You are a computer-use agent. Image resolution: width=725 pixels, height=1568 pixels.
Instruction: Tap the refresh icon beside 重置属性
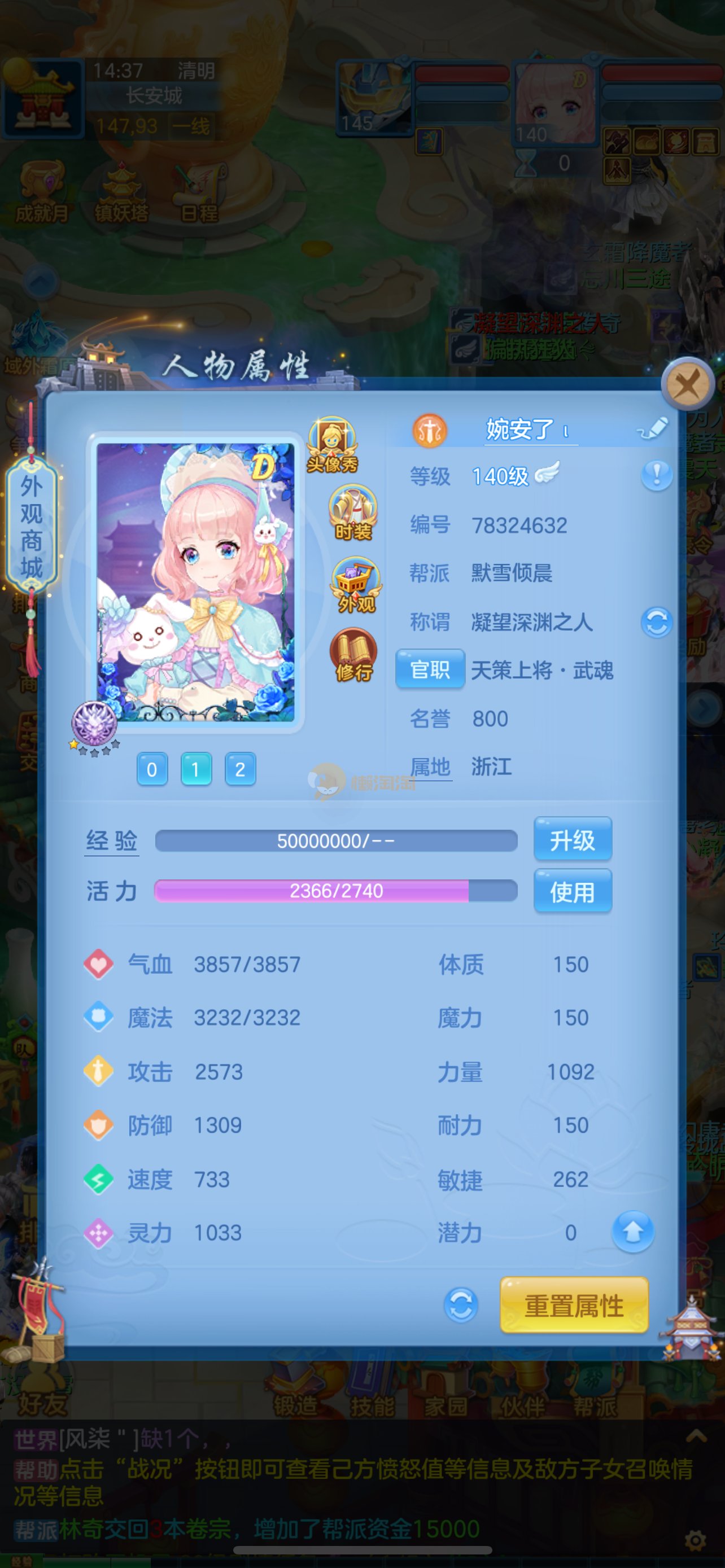461,1305
